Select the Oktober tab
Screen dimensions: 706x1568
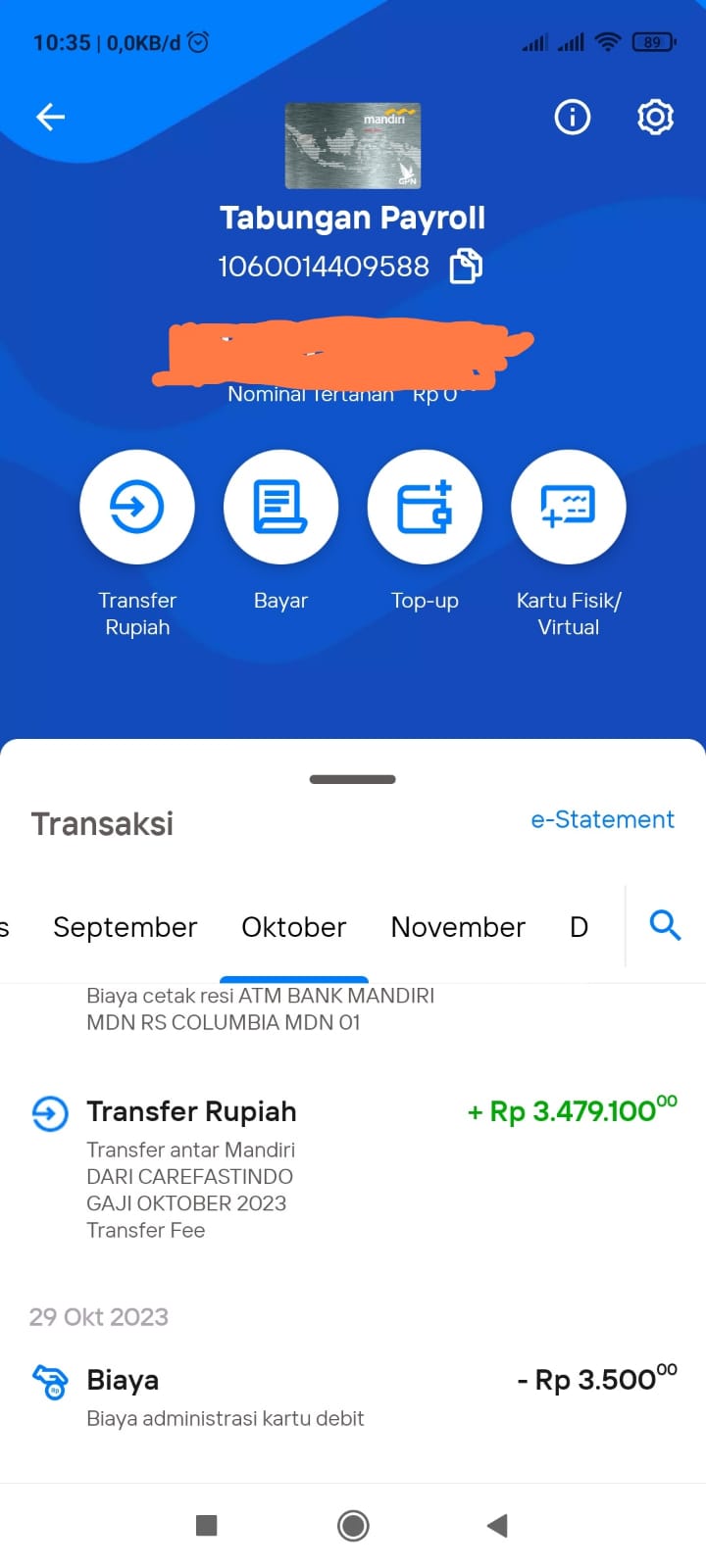click(294, 927)
